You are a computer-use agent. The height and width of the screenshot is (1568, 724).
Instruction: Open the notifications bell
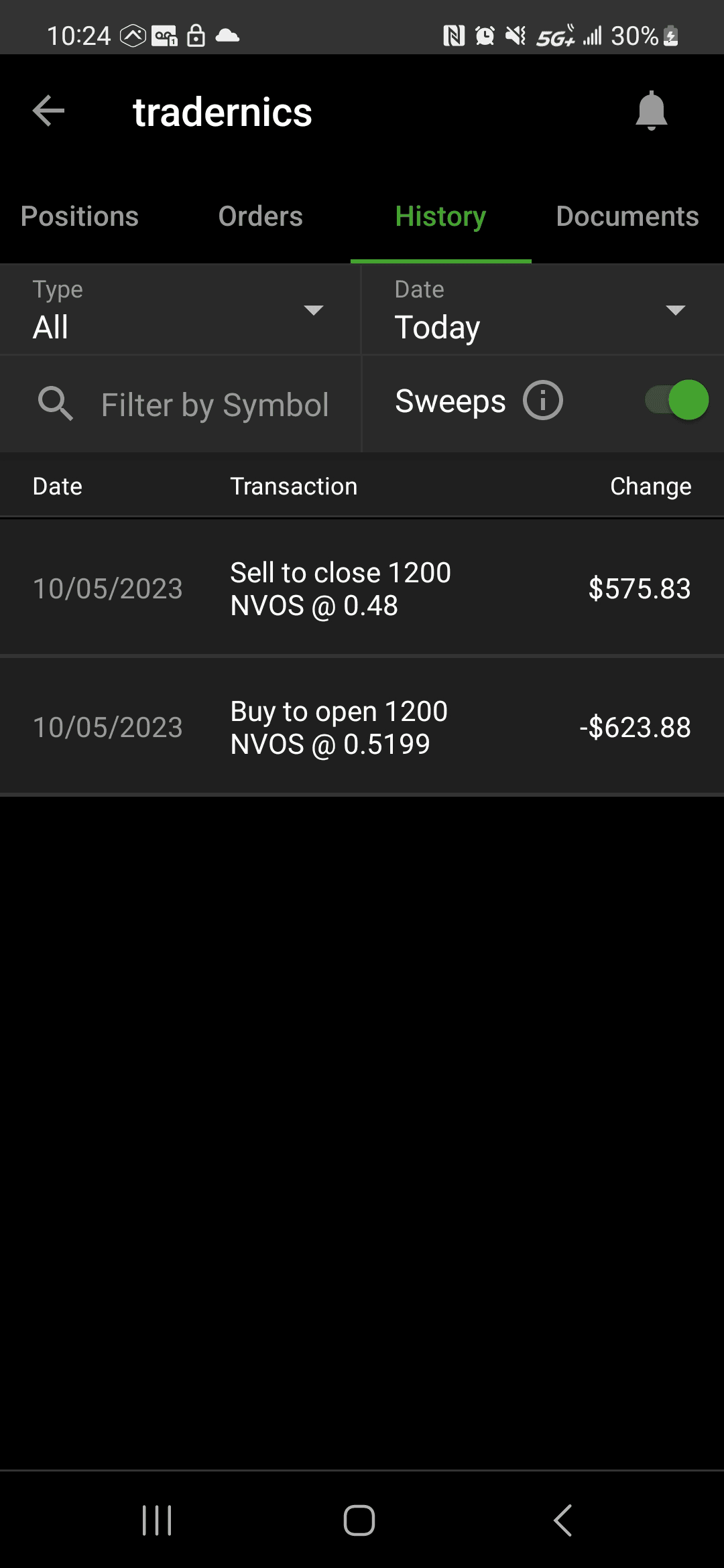[651, 111]
